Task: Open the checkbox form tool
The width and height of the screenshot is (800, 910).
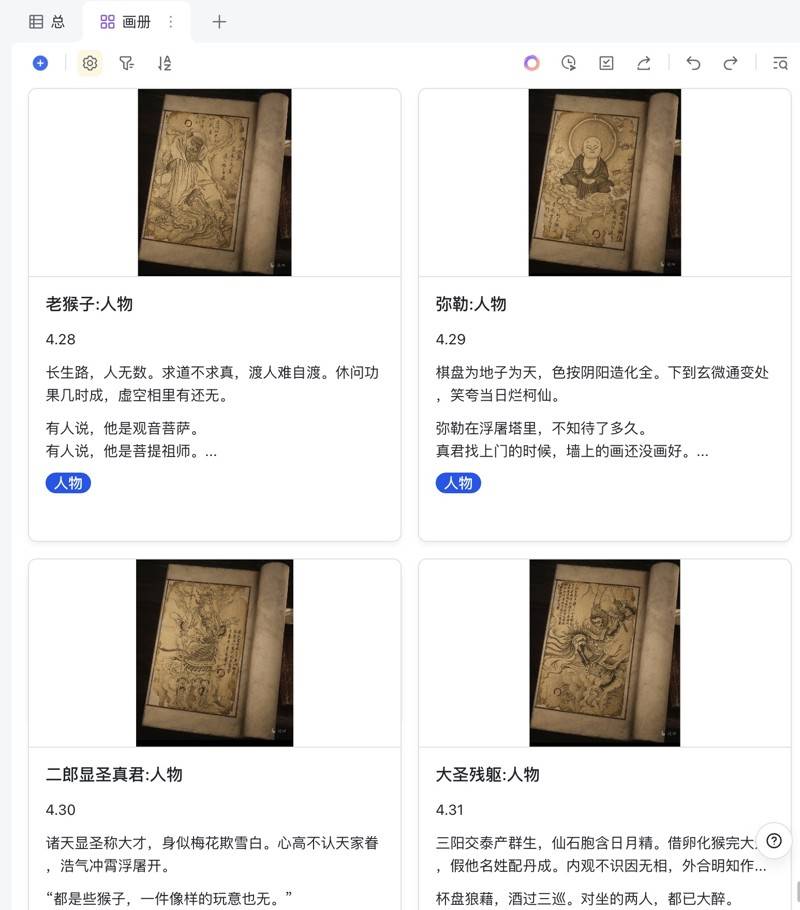Action: 606,63
